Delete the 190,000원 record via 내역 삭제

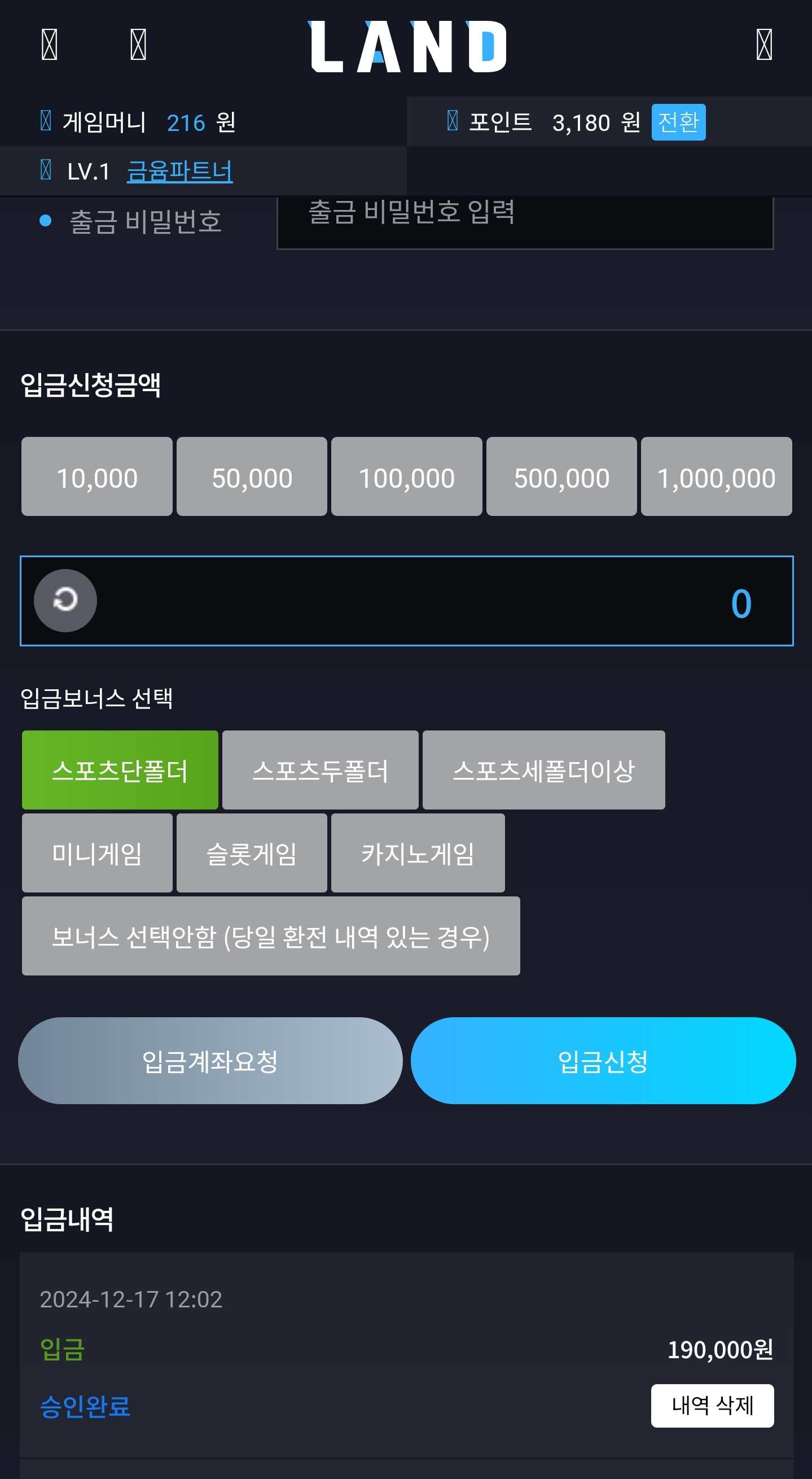point(712,1406)
